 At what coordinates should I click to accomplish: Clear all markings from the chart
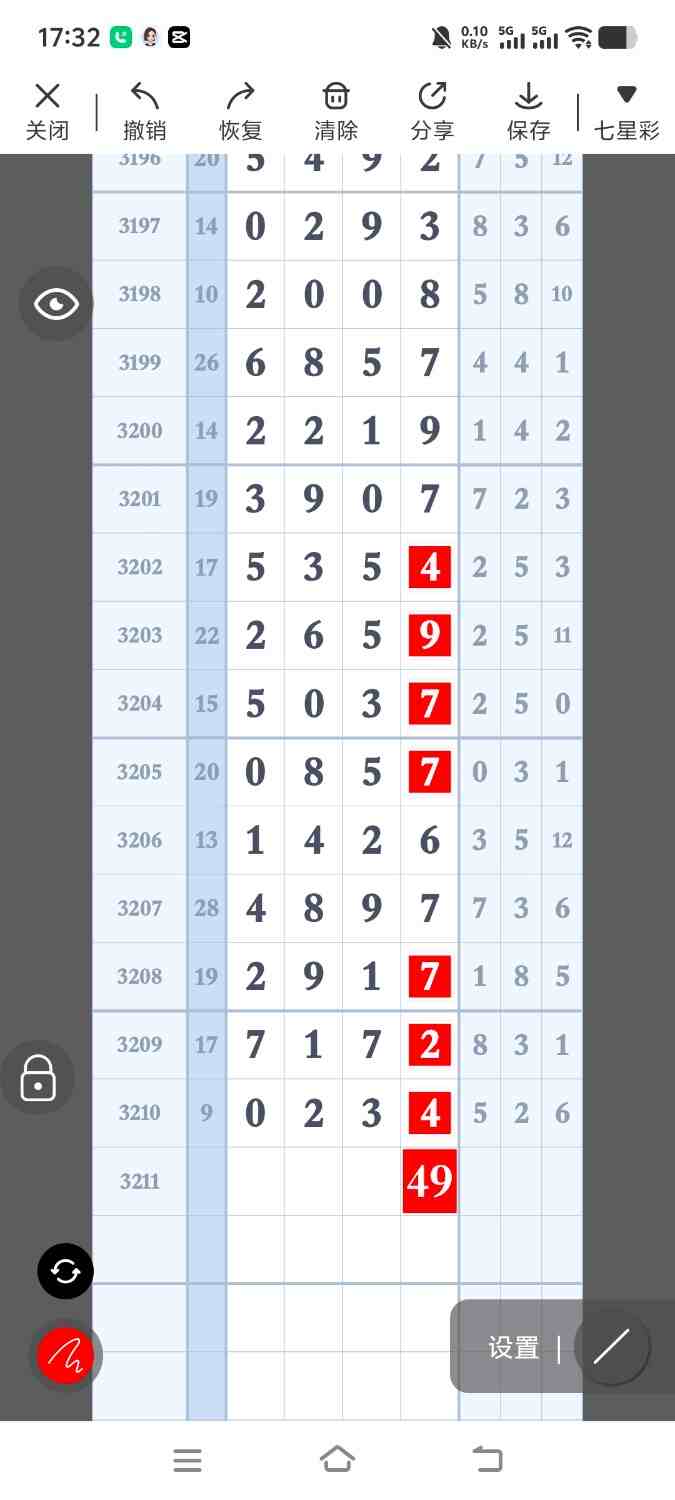tap(336, 111)
